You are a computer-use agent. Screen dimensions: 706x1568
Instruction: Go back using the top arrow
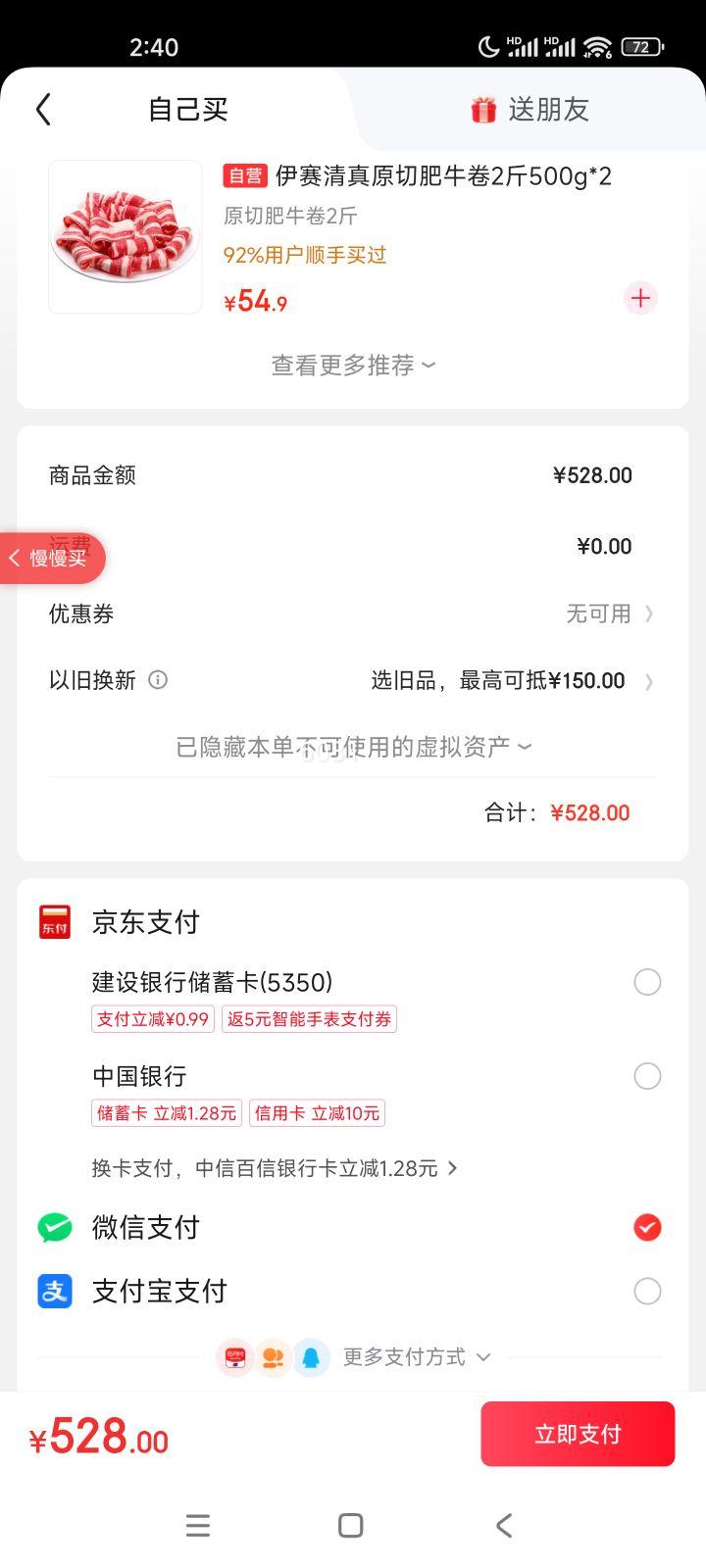[43, 109]
